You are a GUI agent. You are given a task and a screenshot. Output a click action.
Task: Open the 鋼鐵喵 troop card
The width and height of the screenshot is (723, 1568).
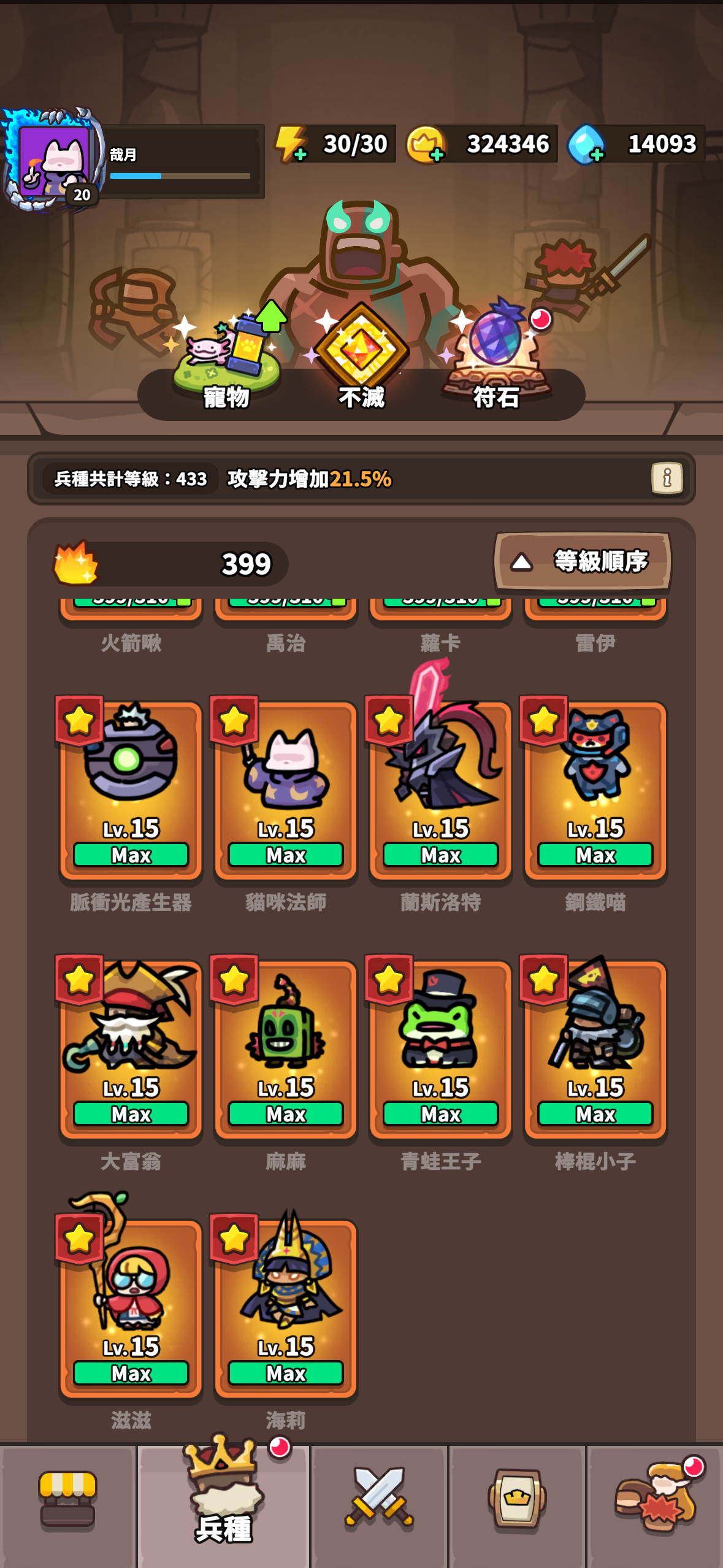[x=595, y=791]
